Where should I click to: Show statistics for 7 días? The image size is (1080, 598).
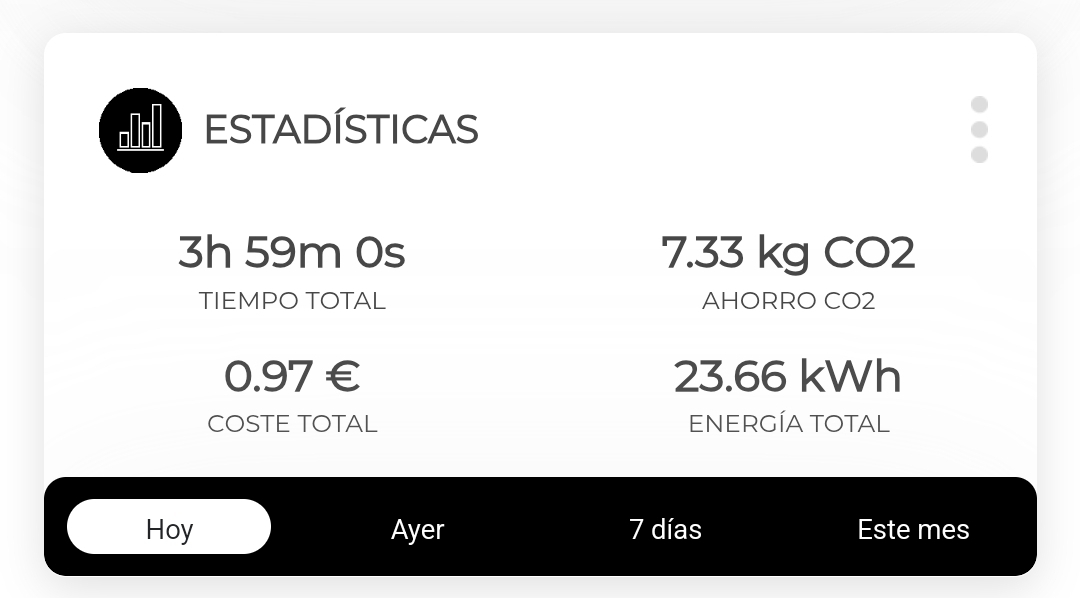(x=665, y=529)
